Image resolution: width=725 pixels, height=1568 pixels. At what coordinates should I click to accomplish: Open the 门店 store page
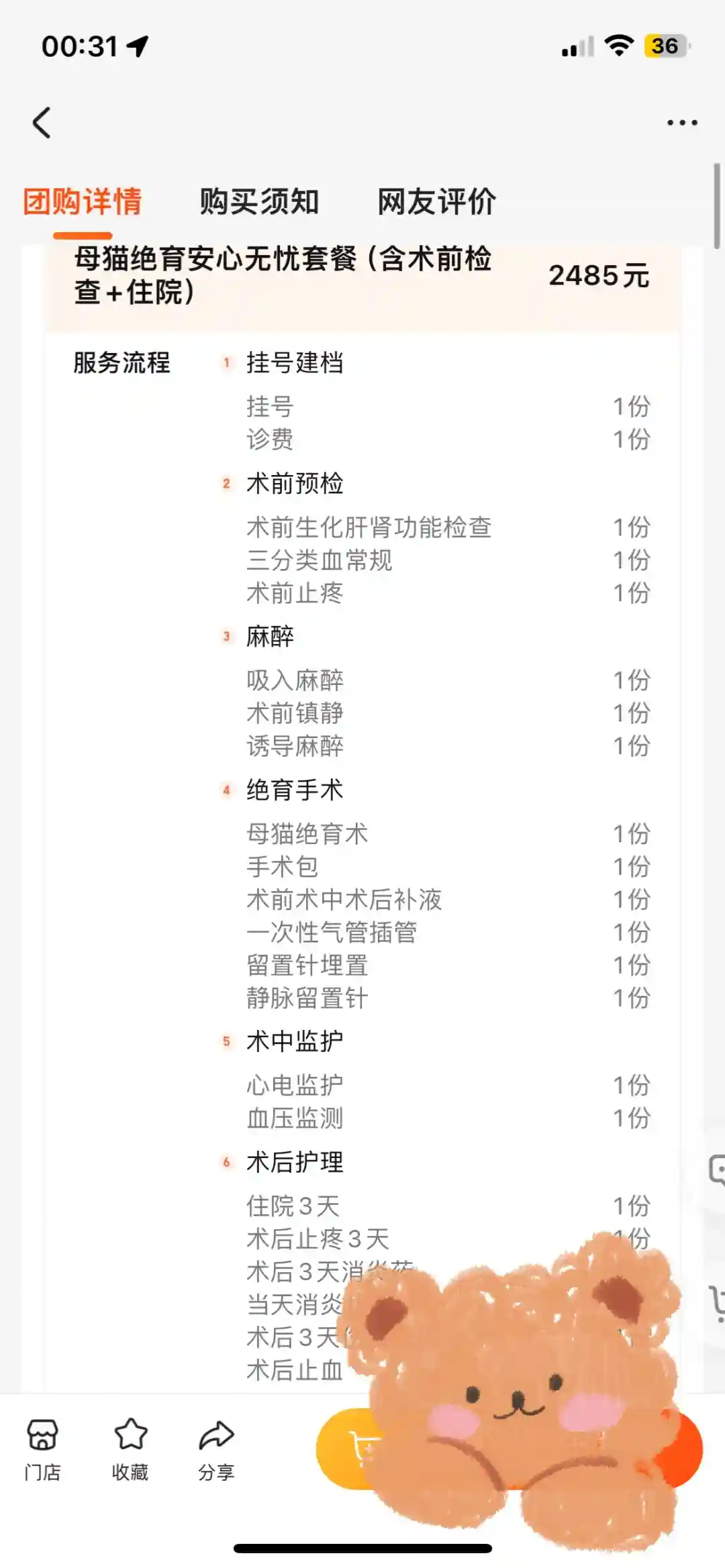click(42, 1449)
